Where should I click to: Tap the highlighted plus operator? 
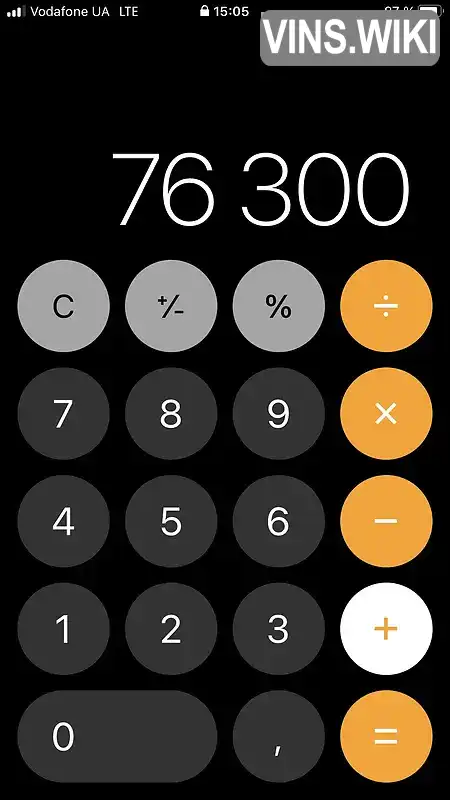[386, 629]
